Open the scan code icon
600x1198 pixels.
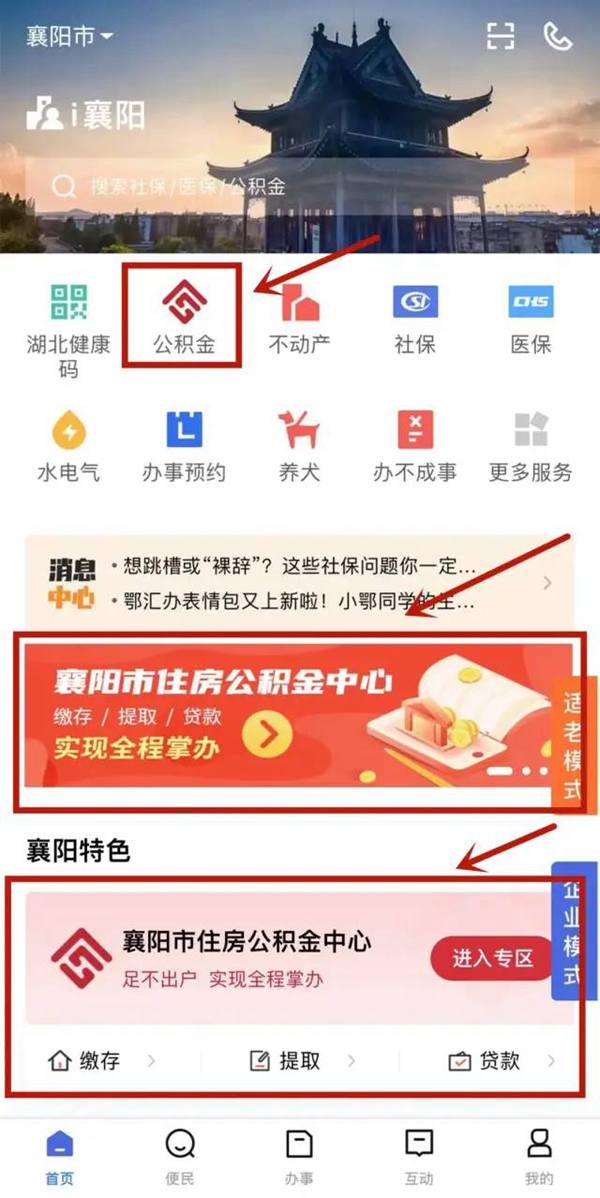[500, 36]
